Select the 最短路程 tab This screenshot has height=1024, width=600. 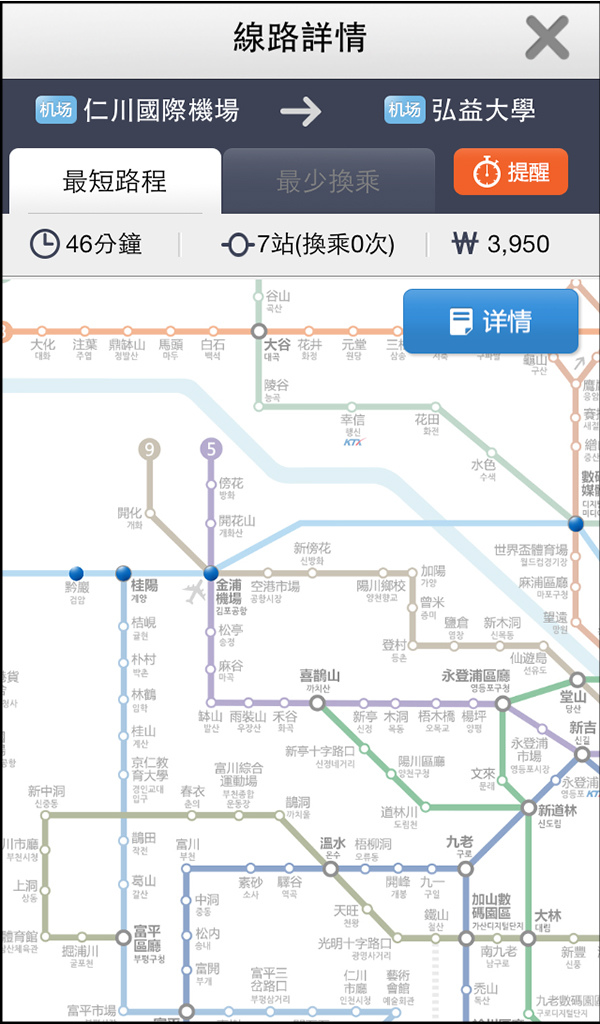[115, 181]
